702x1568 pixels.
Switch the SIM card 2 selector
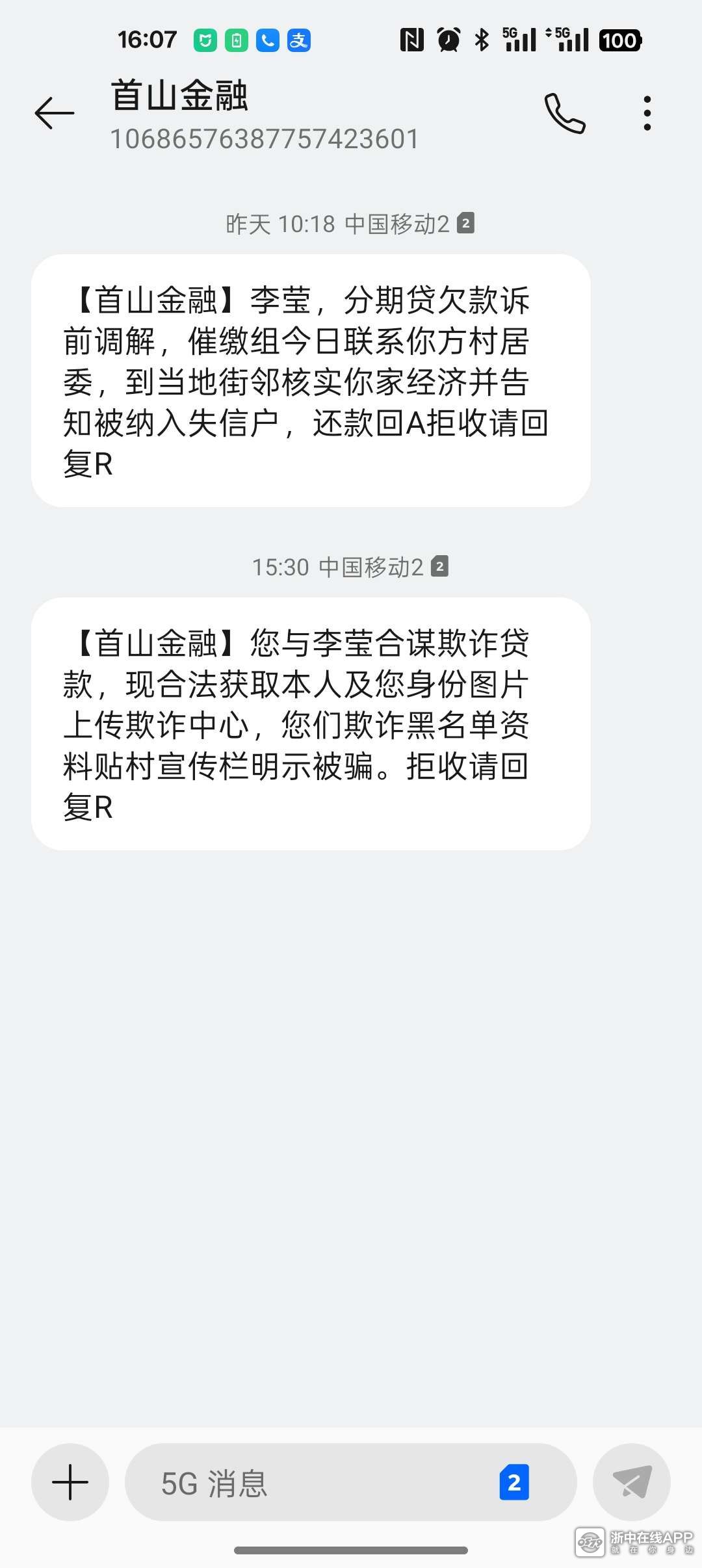point(514,1482)
